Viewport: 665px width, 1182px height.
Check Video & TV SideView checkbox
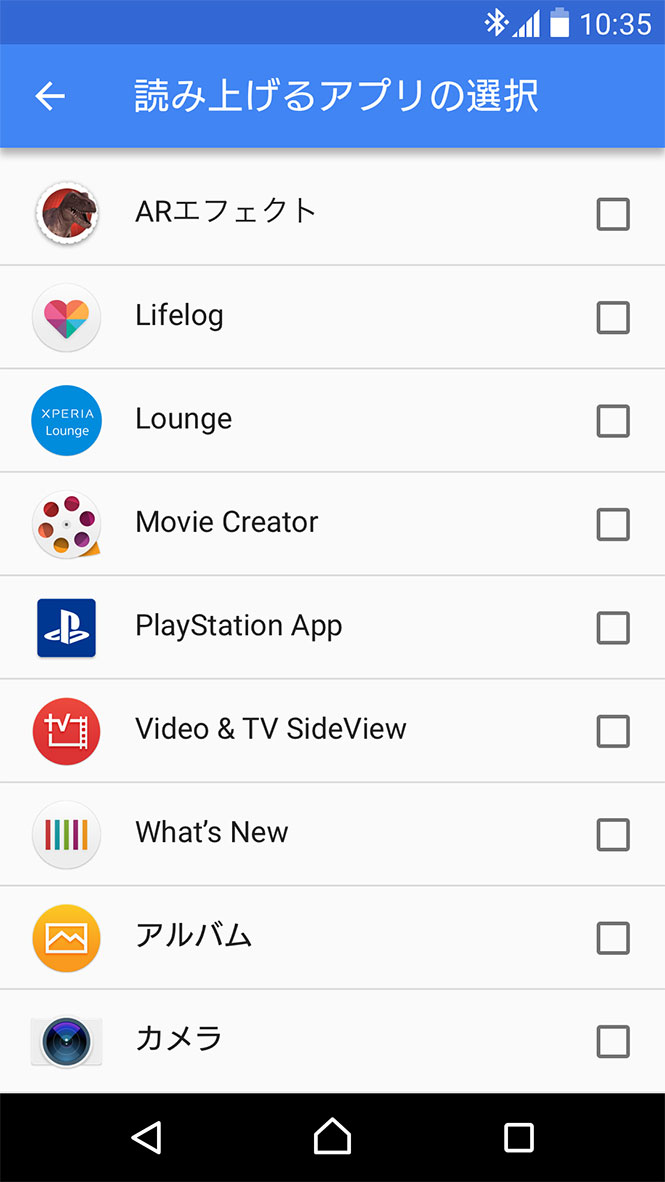[613, 731]
